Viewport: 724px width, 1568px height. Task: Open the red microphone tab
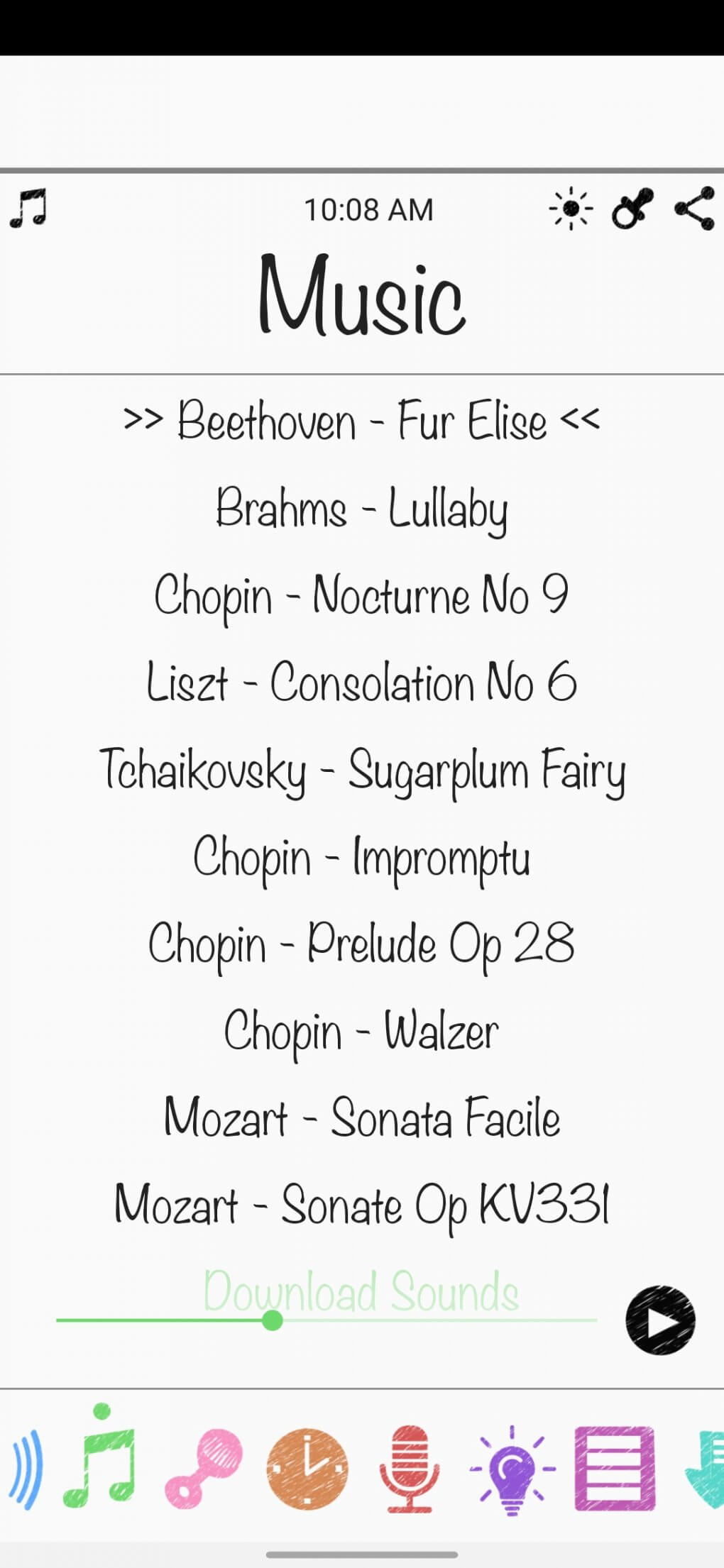click(410, 1467)
